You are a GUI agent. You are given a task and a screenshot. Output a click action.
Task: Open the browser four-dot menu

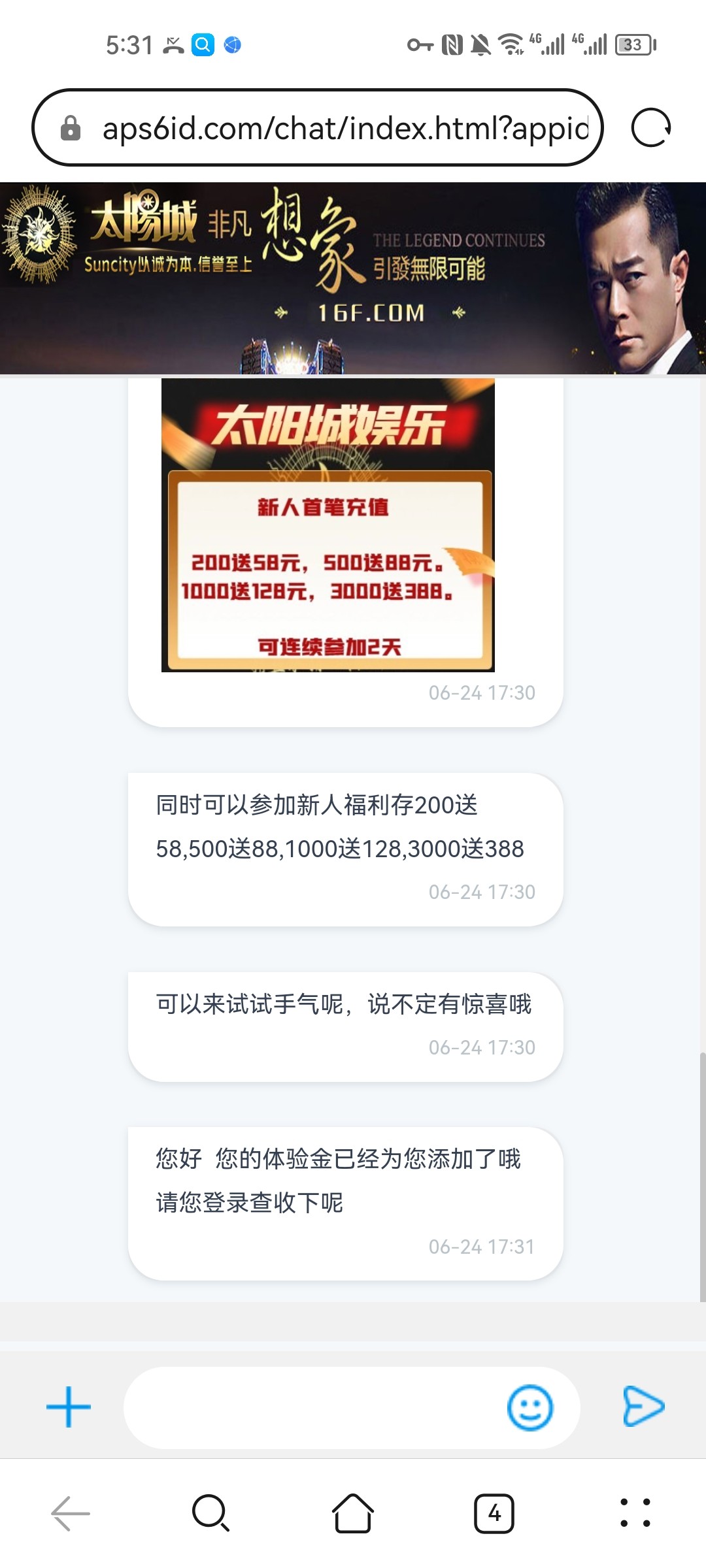click(x=635, y=1512)
